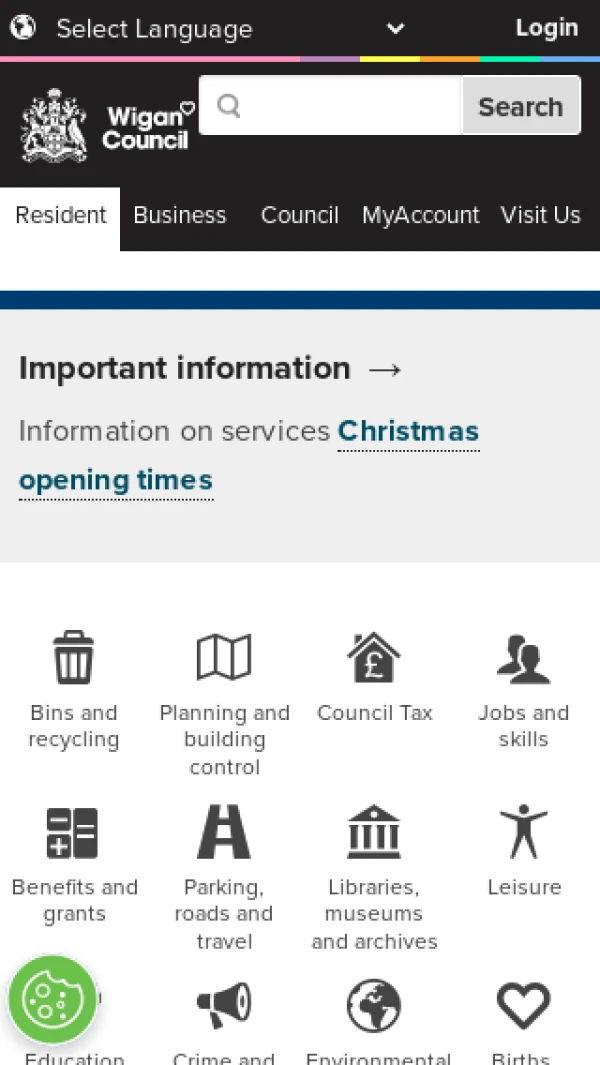Image resolution: width=600 pixels, height=1065 pixels.
Task: Open Bins and recycling
Action: click(x=73, y=690)
